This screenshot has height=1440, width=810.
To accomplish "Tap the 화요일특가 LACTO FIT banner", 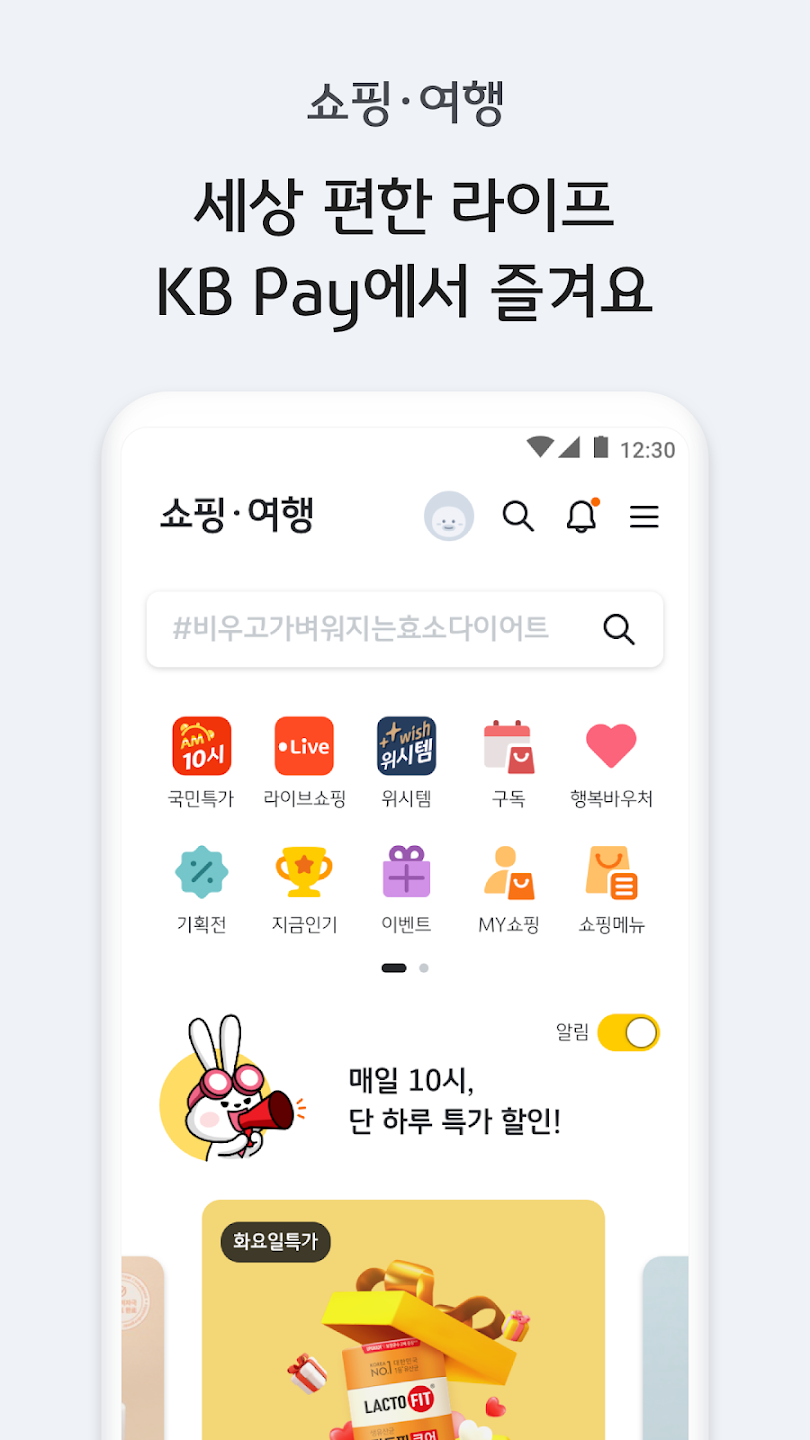I will coord(405,1320).
